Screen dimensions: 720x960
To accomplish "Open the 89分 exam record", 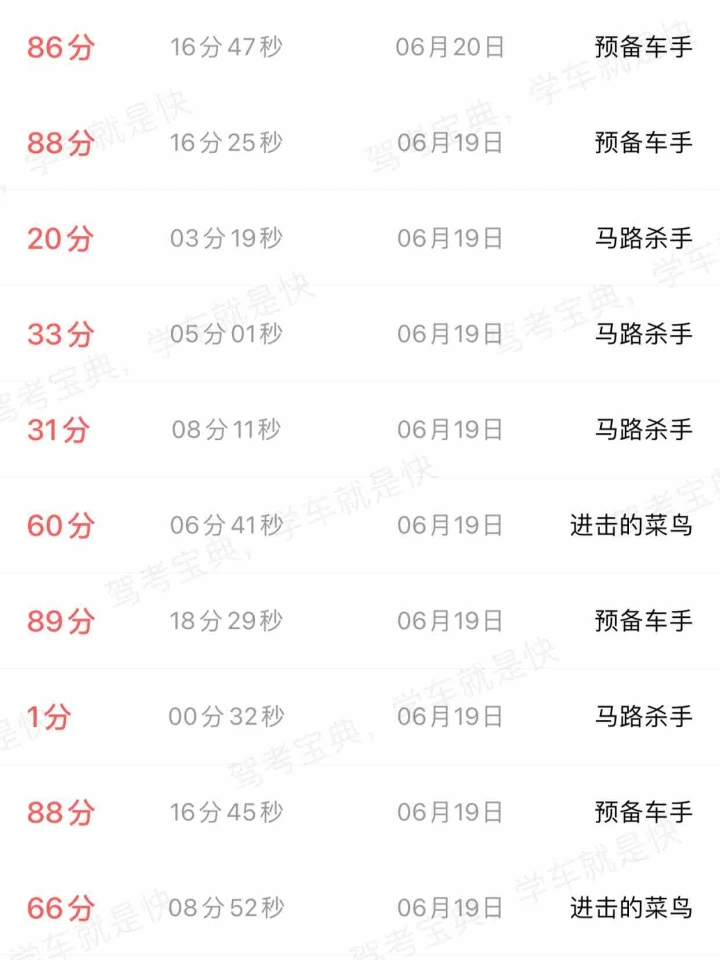I will 360,621.
